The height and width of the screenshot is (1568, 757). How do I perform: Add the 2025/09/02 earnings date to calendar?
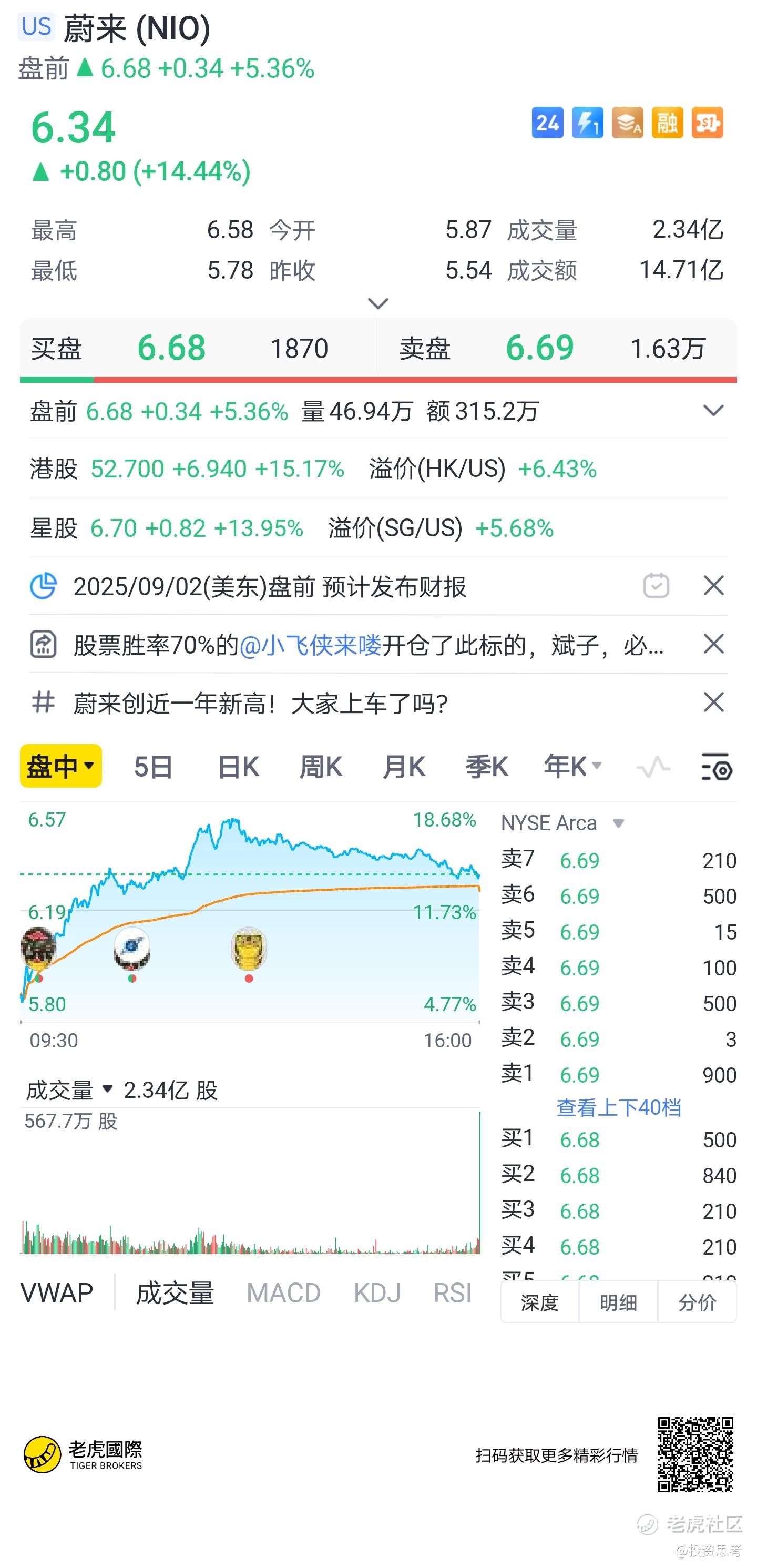point(656,586)
